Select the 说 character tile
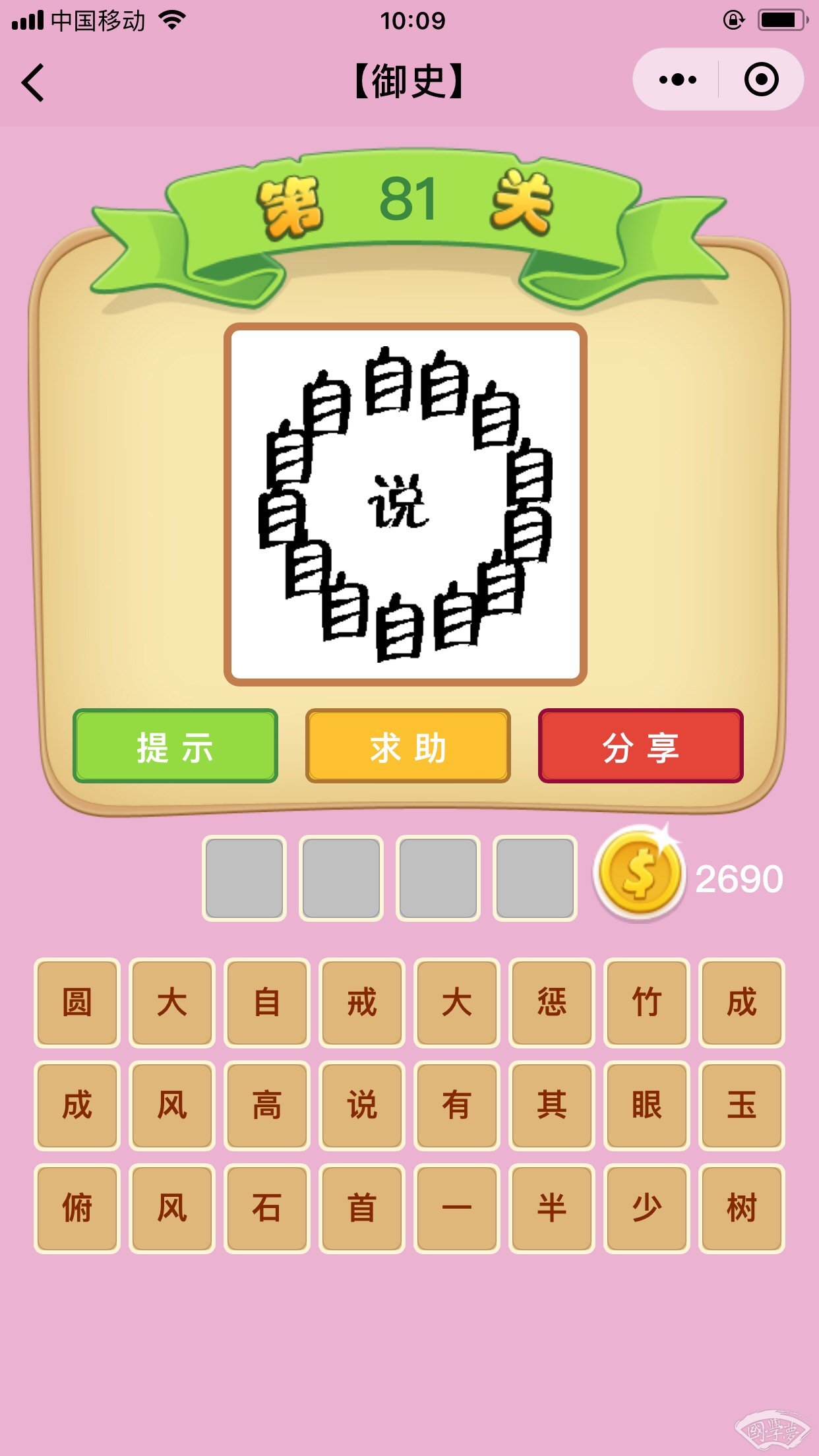819x1456 pixels. point(362,1106)
